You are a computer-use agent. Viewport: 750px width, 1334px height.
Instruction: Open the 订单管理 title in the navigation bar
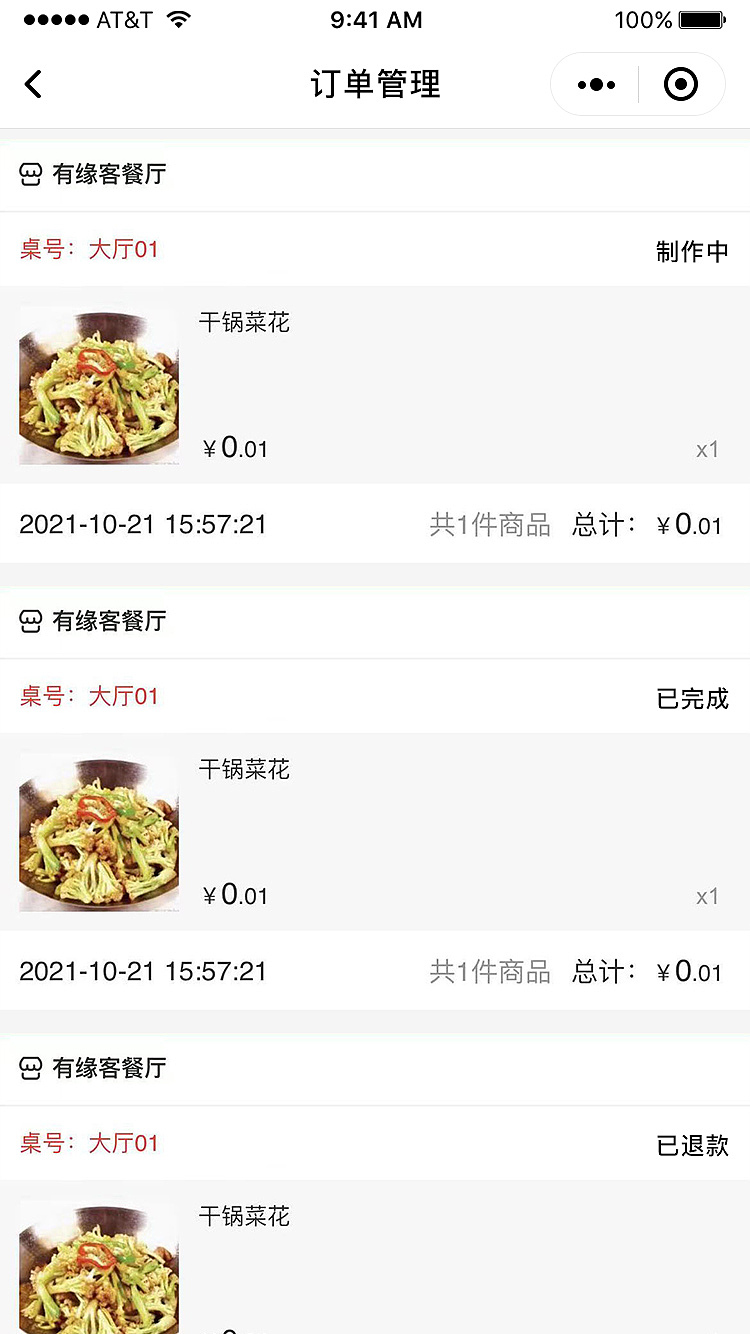point(375,85)
